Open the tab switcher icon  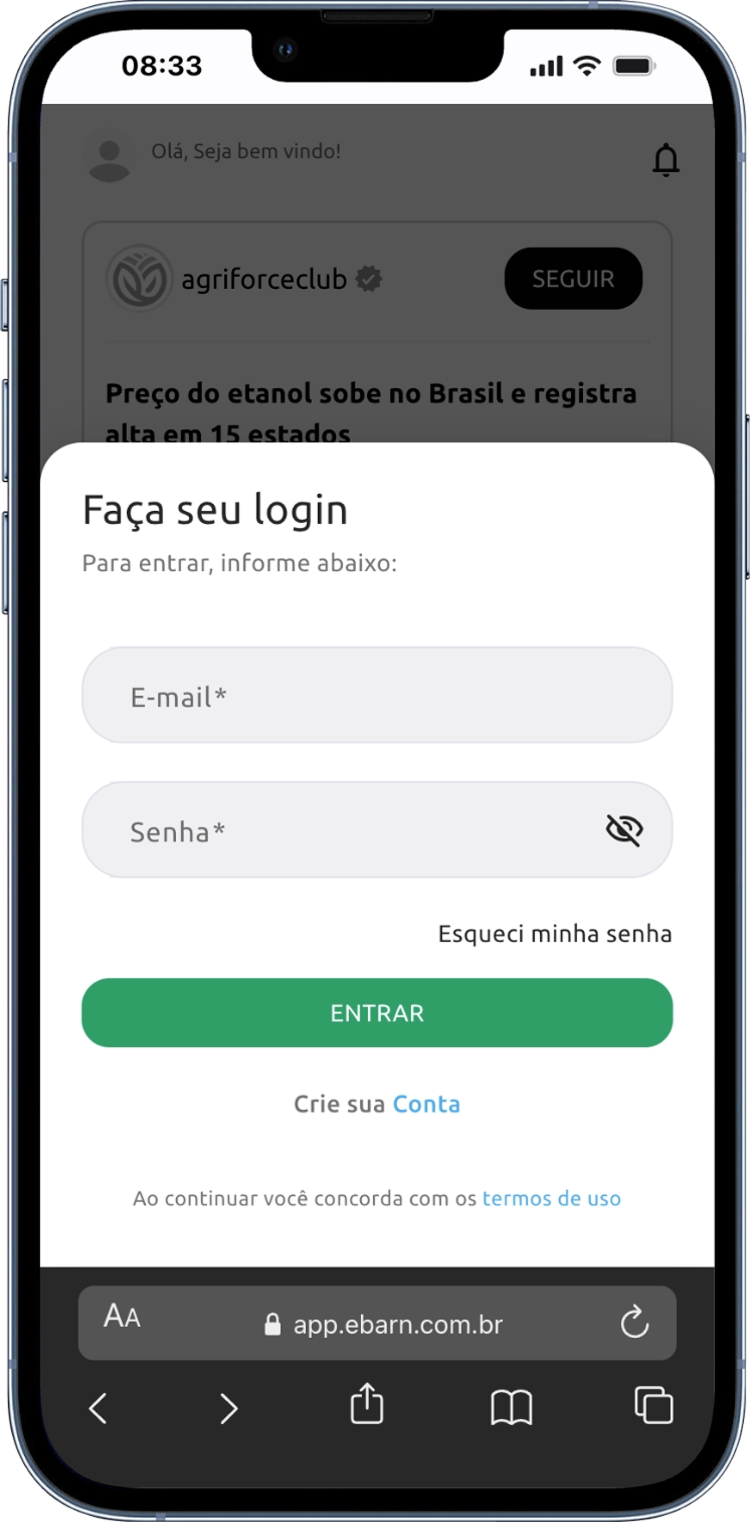653,1405
